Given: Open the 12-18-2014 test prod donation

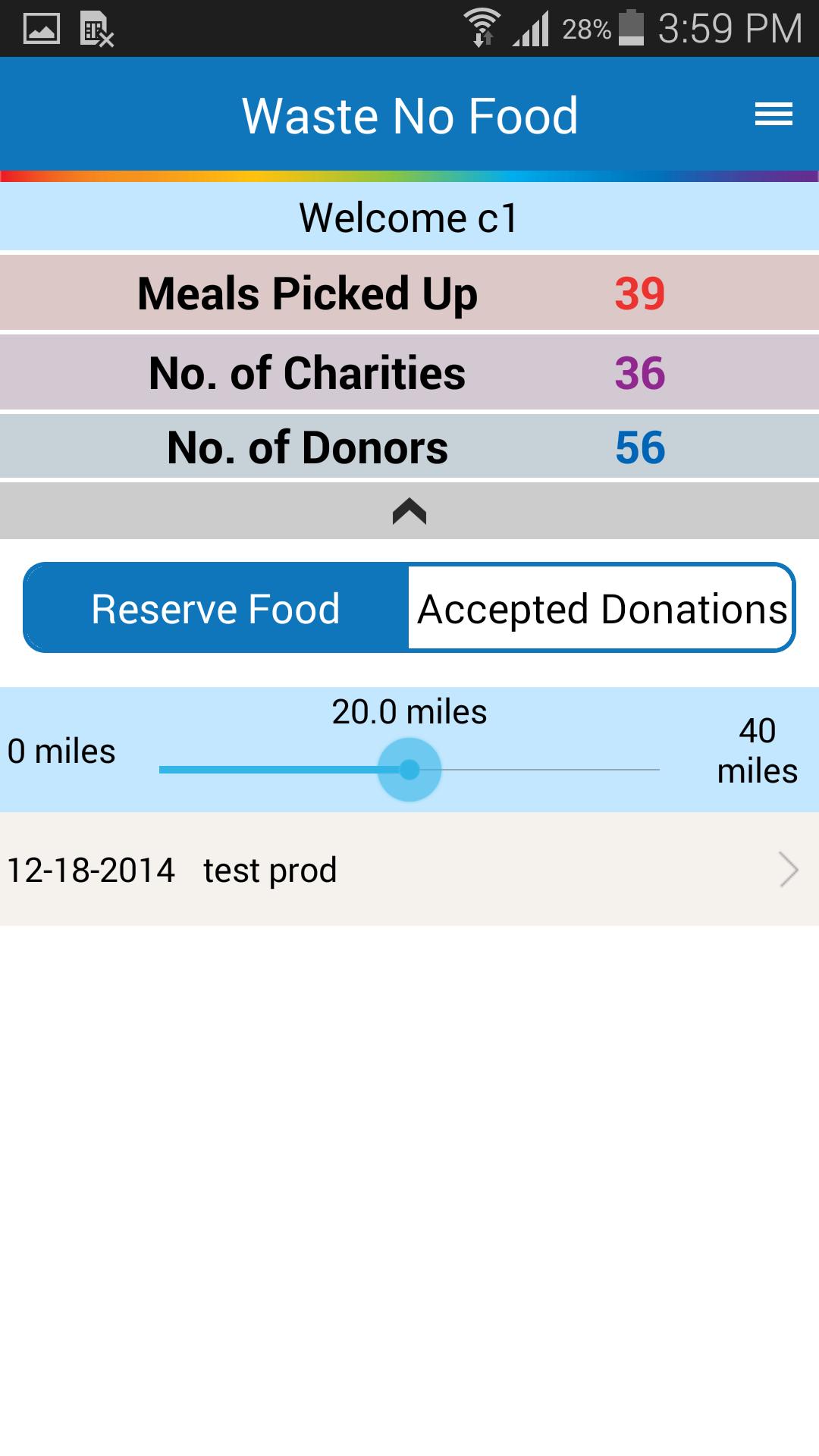Looking at the screenshot, I should point(409,870).
